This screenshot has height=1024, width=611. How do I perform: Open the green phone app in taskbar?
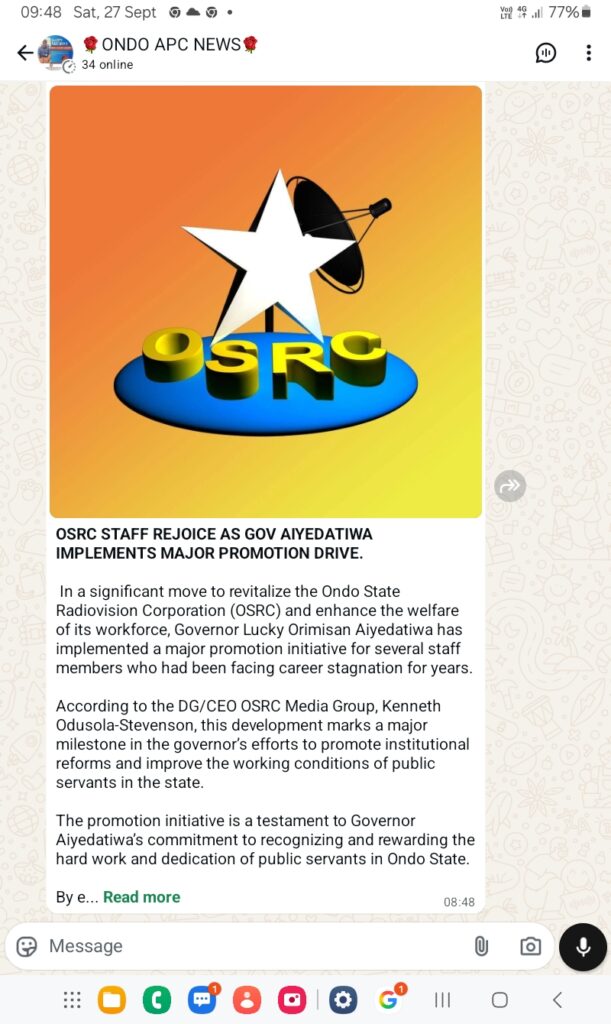click(x=157, y=999)
